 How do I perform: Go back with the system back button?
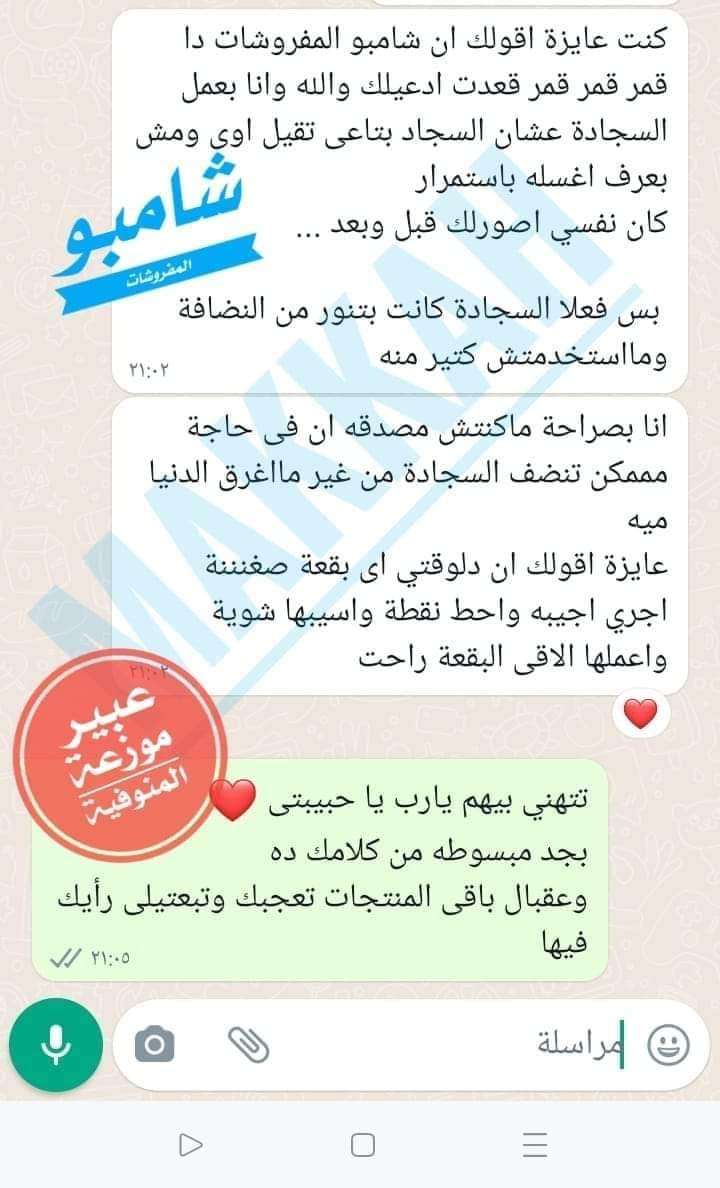click(190, 1144)
